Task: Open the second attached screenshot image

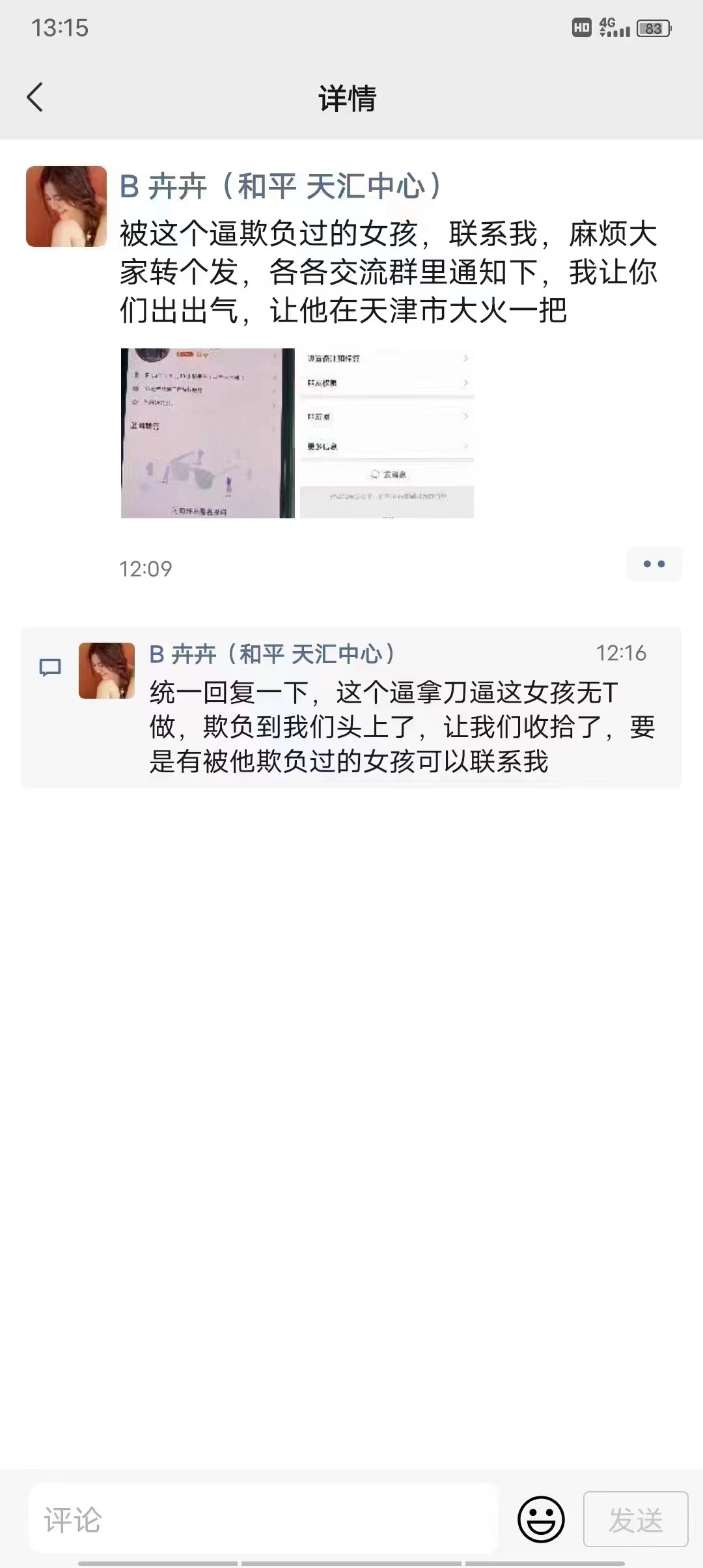Action: pyautogui.click(x=387, y=433)
